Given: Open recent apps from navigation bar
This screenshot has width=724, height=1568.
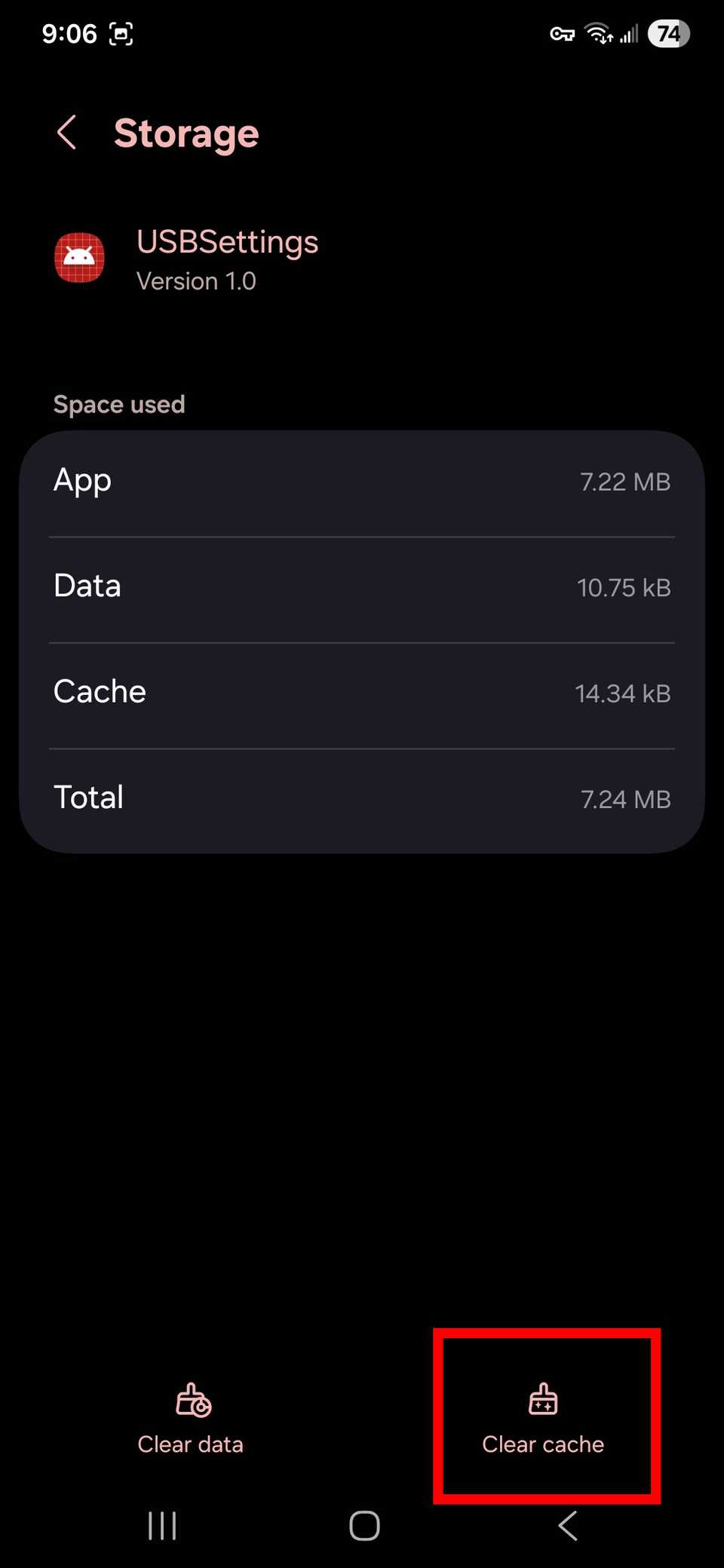Looking at the screenshot, I should 162,1526.
